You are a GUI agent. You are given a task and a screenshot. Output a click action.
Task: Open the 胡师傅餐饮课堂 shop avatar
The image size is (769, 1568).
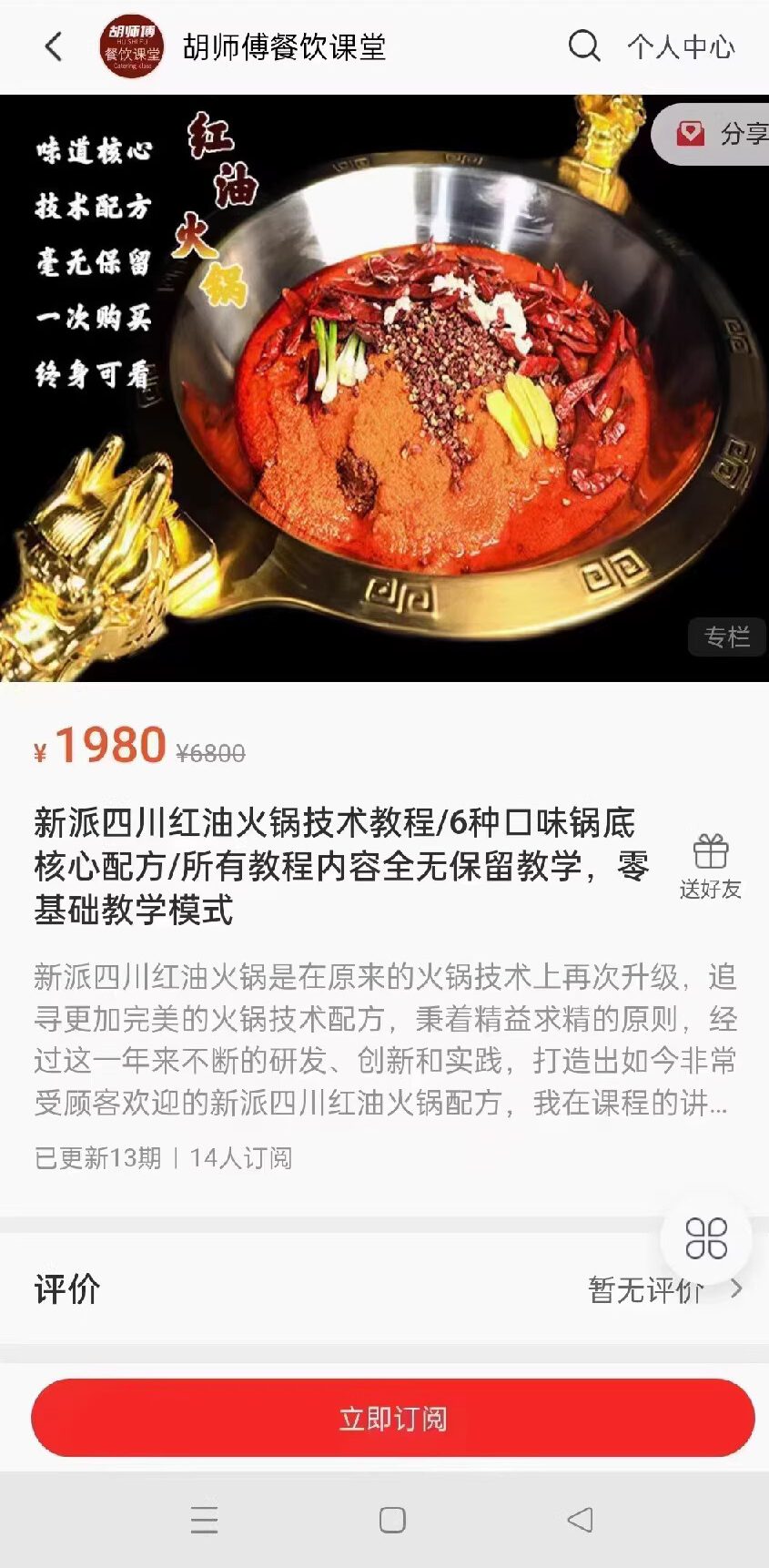pyautogui.click(x=132, y=46)
